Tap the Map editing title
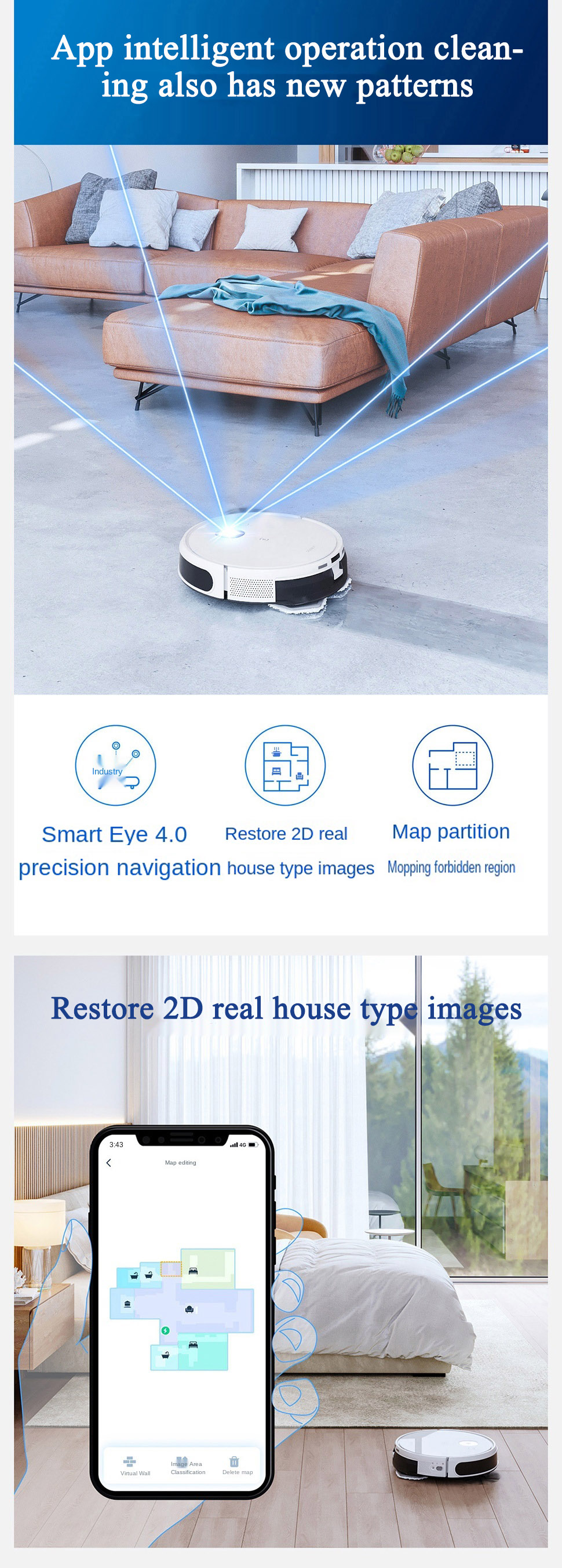Image resolution: width=562 pixels, height=1568 pixels. click(x=181, y=1163)
